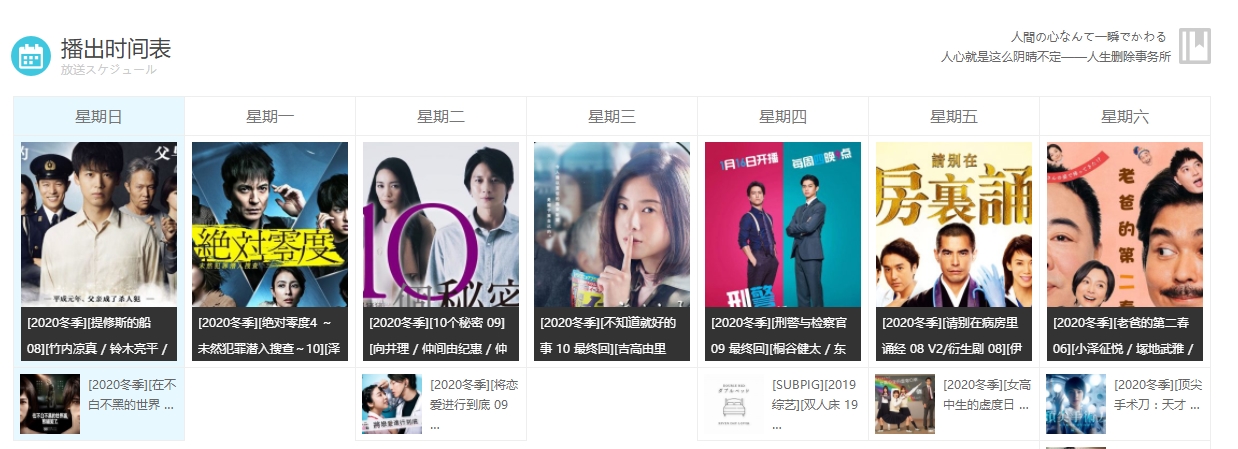Show the 星期三 schedule

click(612, 117)
